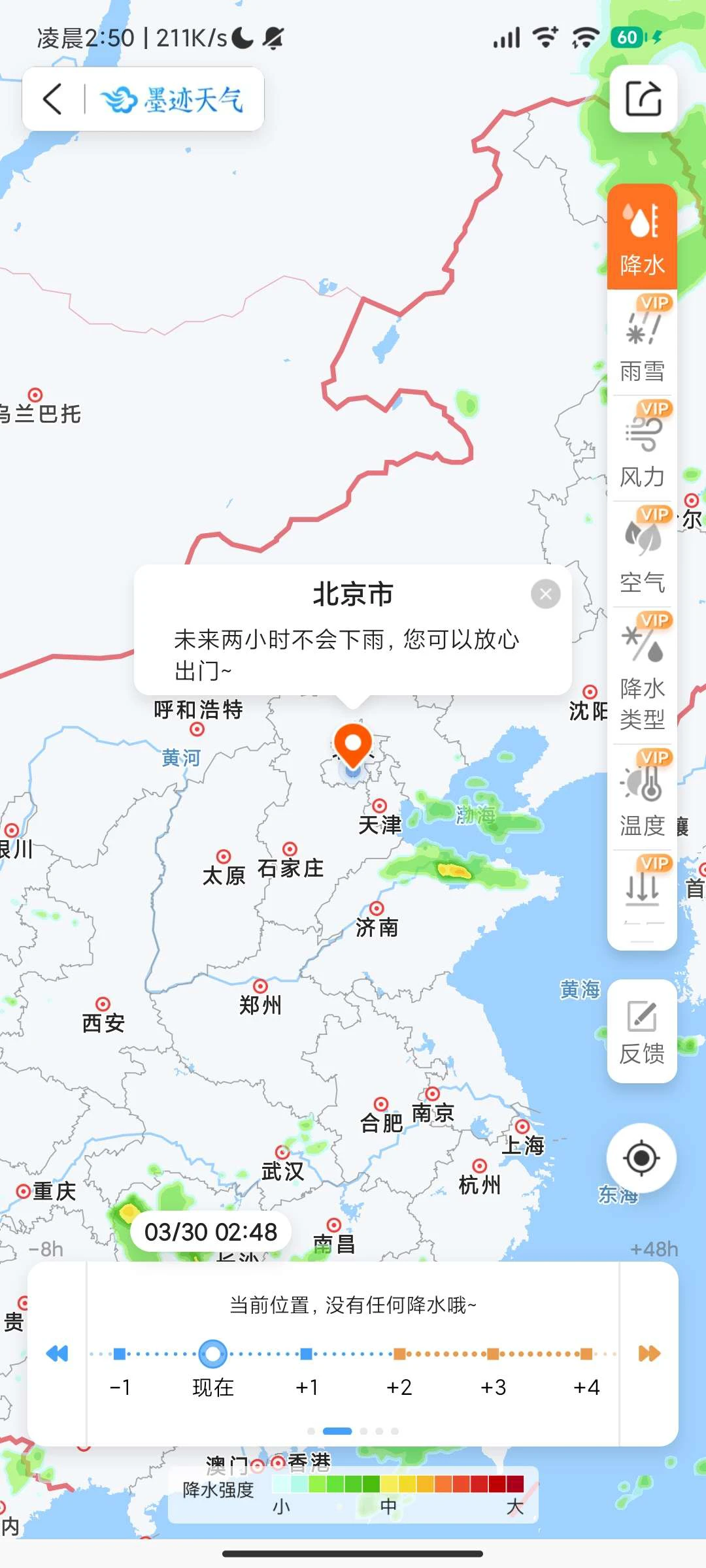Jump to the +3 hour forecast marker
This screenshot has width=706, height=1568.
pos(493,1354)
